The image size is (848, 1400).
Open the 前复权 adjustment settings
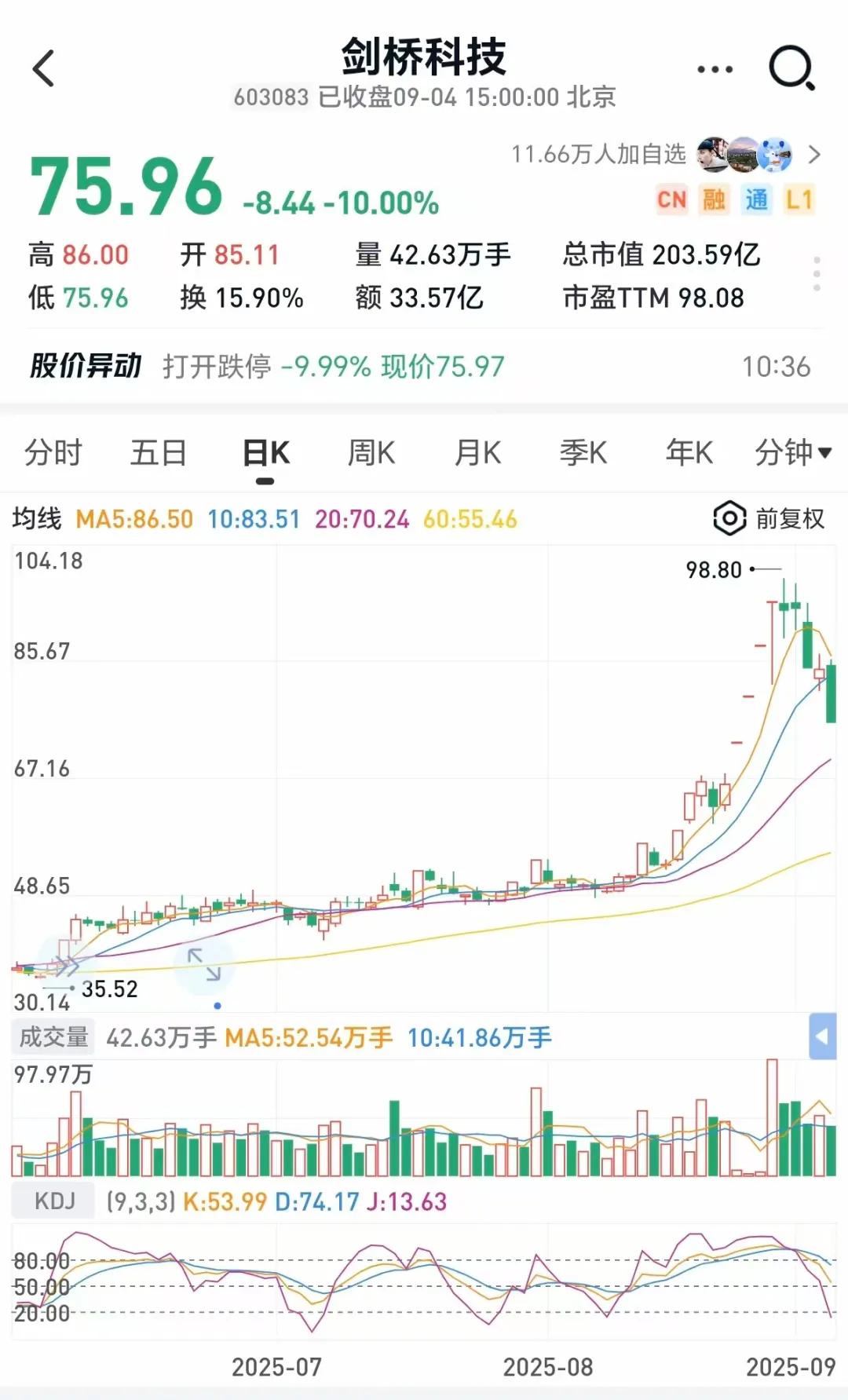[769, 518]
